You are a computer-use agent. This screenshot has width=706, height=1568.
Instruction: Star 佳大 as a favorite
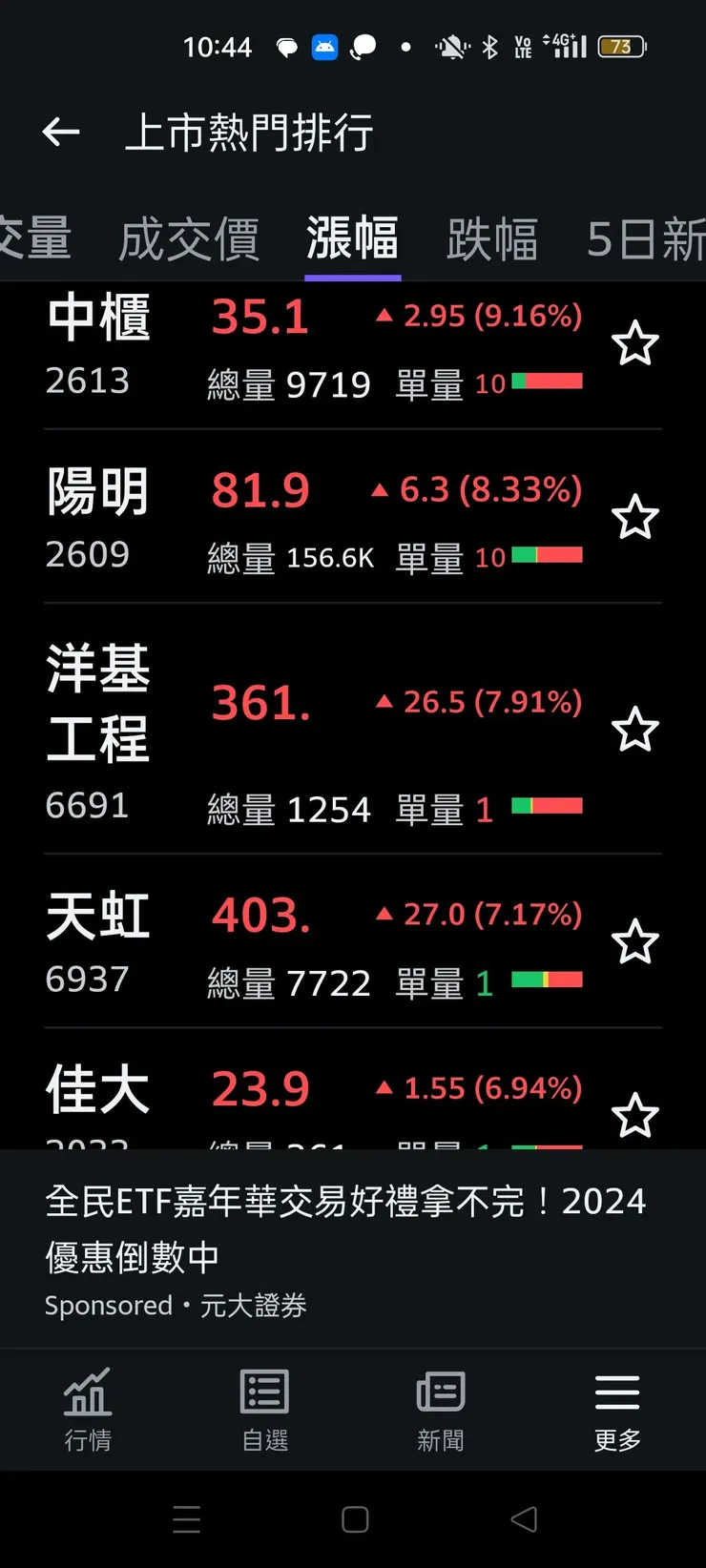(x=635, y=1116)
